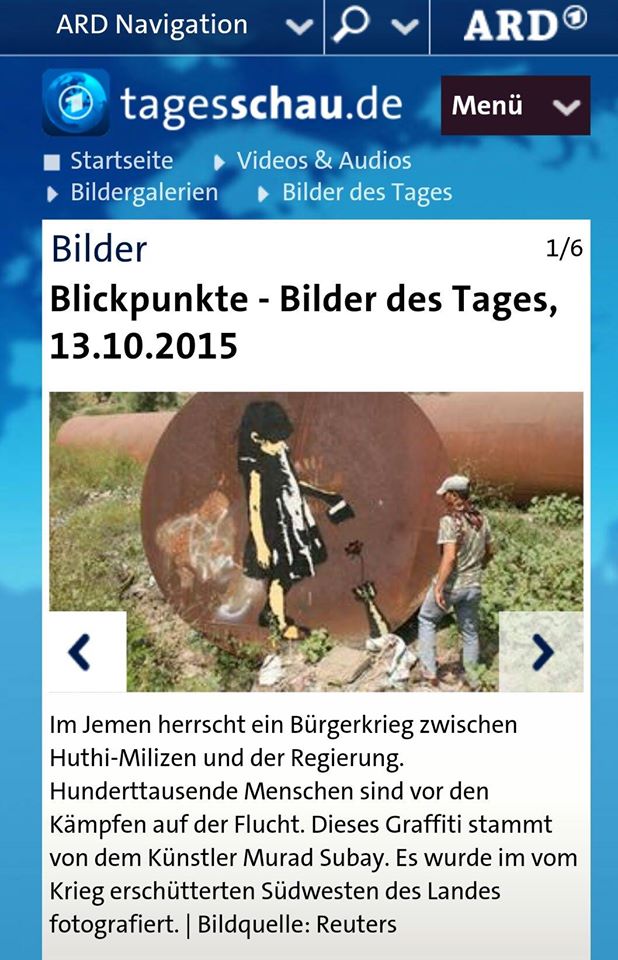Open the tagesschau.de home logo
This screenshot has height=960, width=618.
point(222,104)
